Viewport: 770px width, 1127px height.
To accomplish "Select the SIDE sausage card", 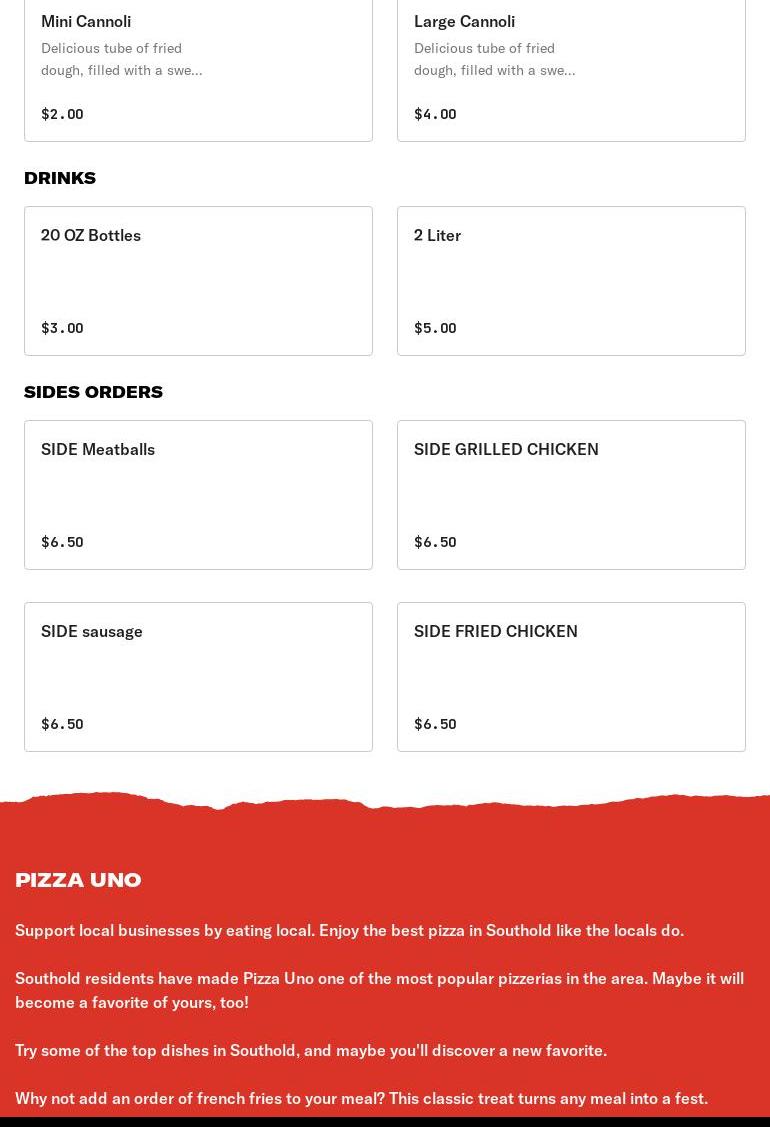I will click(x=198, y=676).
